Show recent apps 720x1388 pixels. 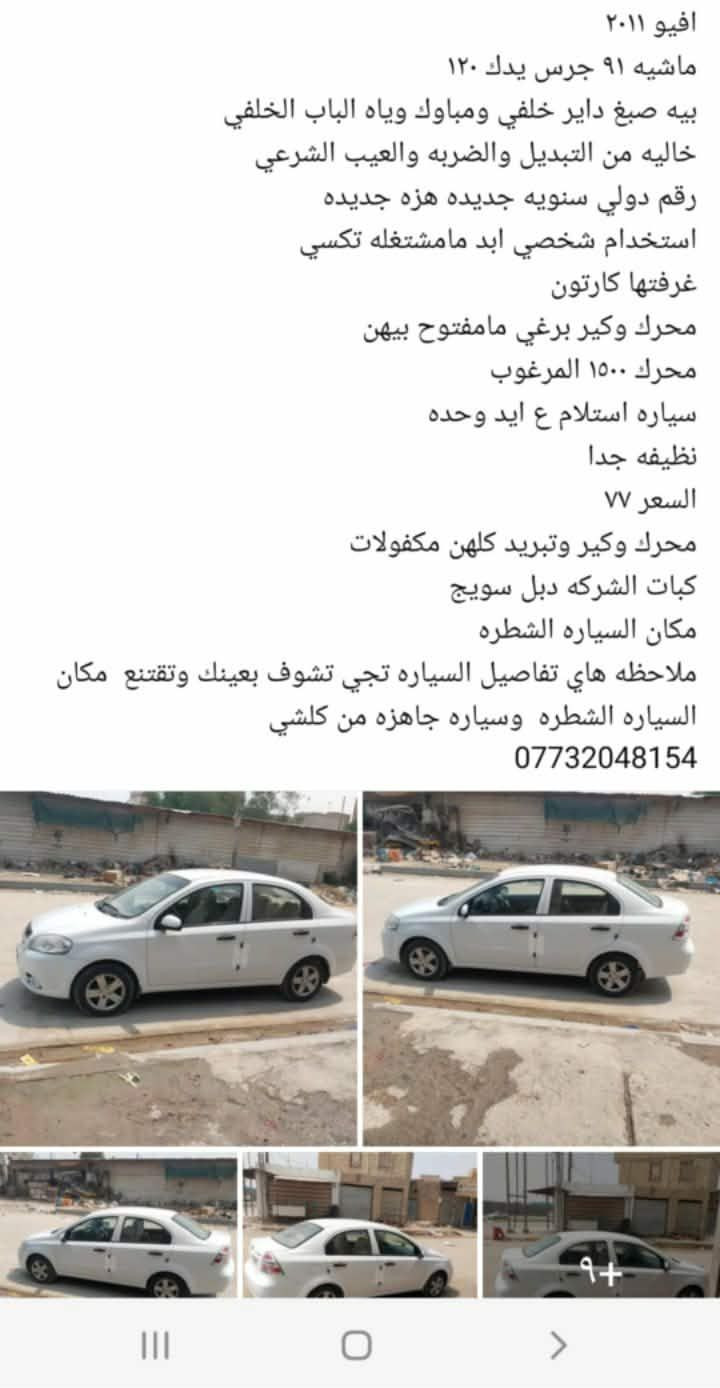(155, 1345)
